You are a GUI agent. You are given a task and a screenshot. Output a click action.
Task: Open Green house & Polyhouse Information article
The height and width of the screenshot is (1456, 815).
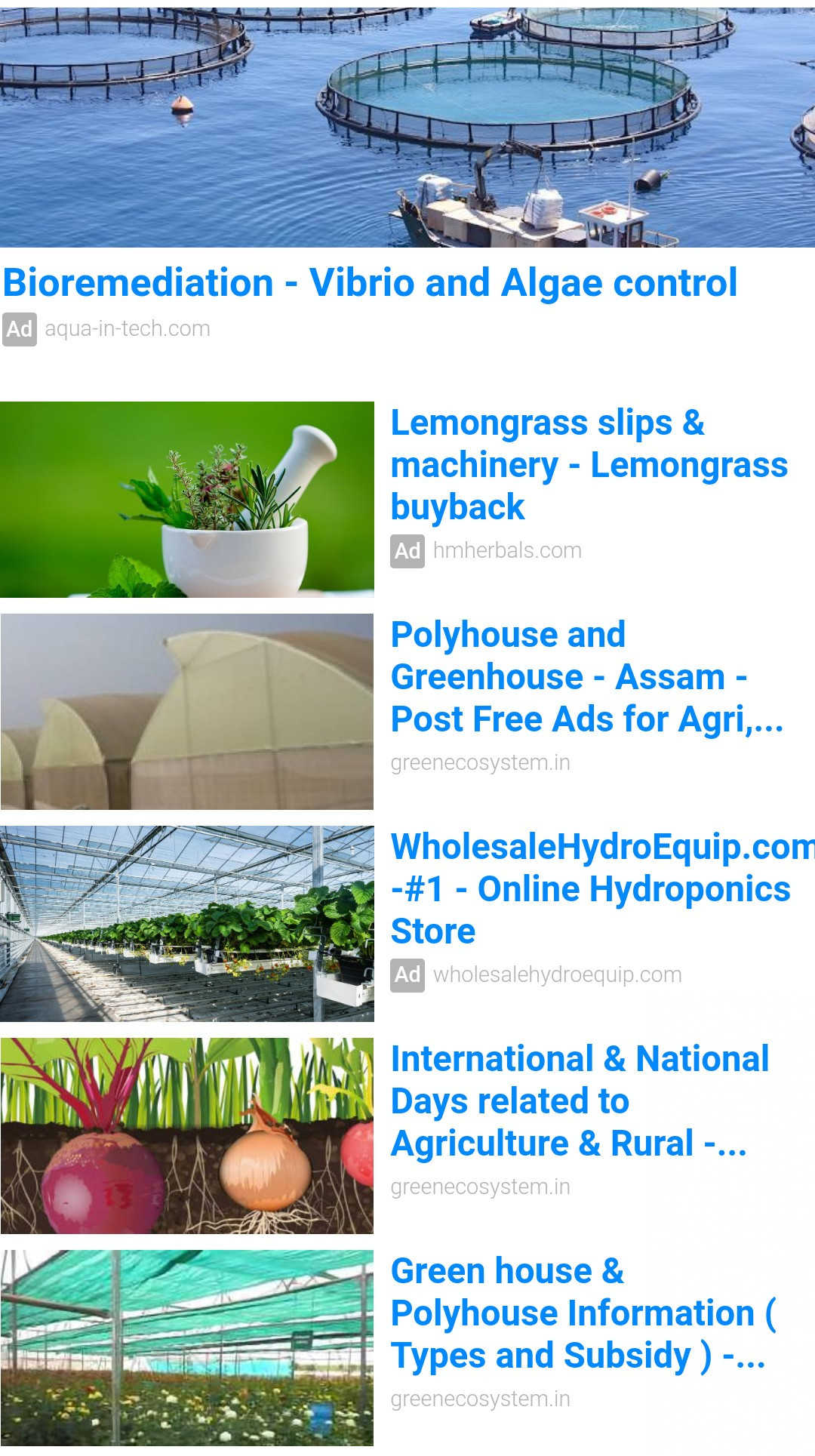pyautogui.click(x=583, y=1313)
